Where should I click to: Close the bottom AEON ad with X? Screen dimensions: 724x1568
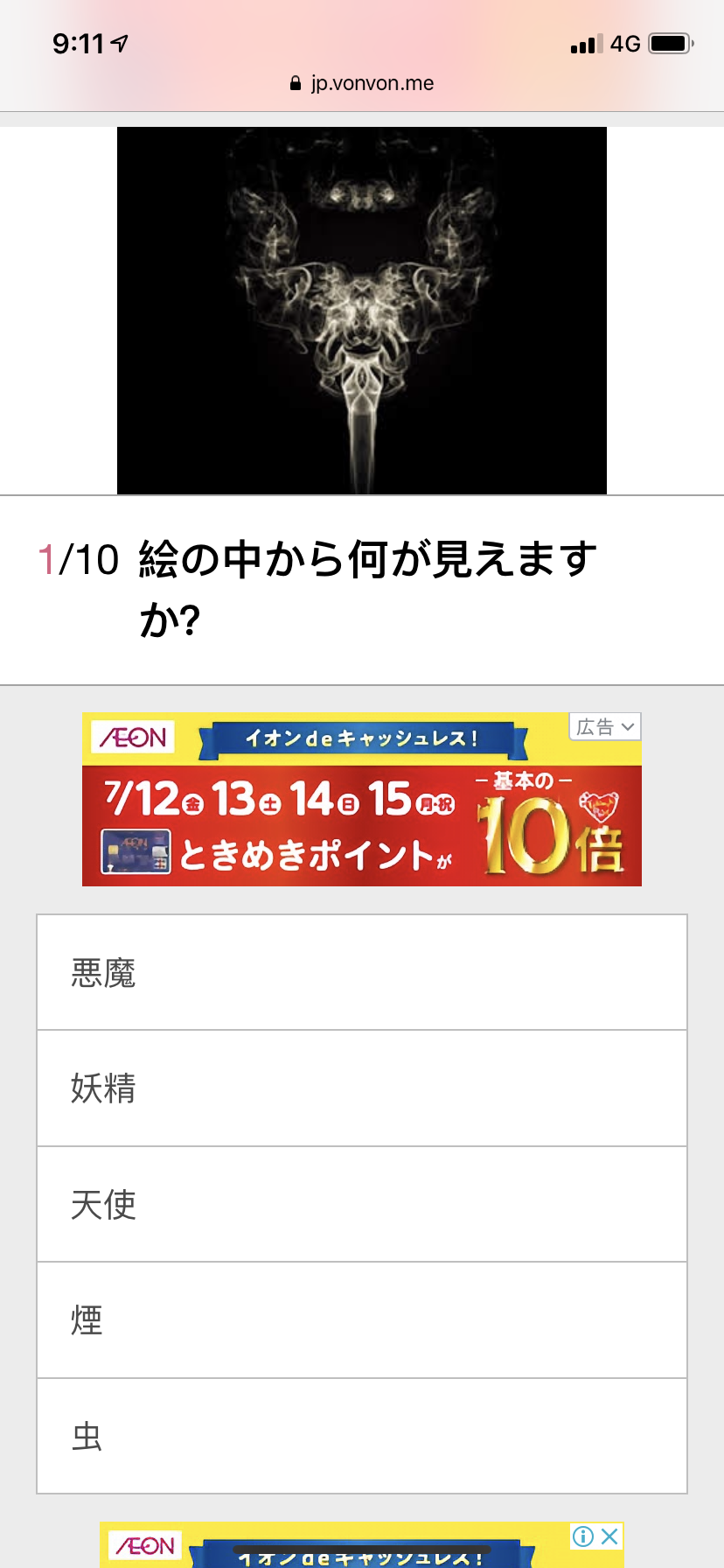click(610, 1536)
